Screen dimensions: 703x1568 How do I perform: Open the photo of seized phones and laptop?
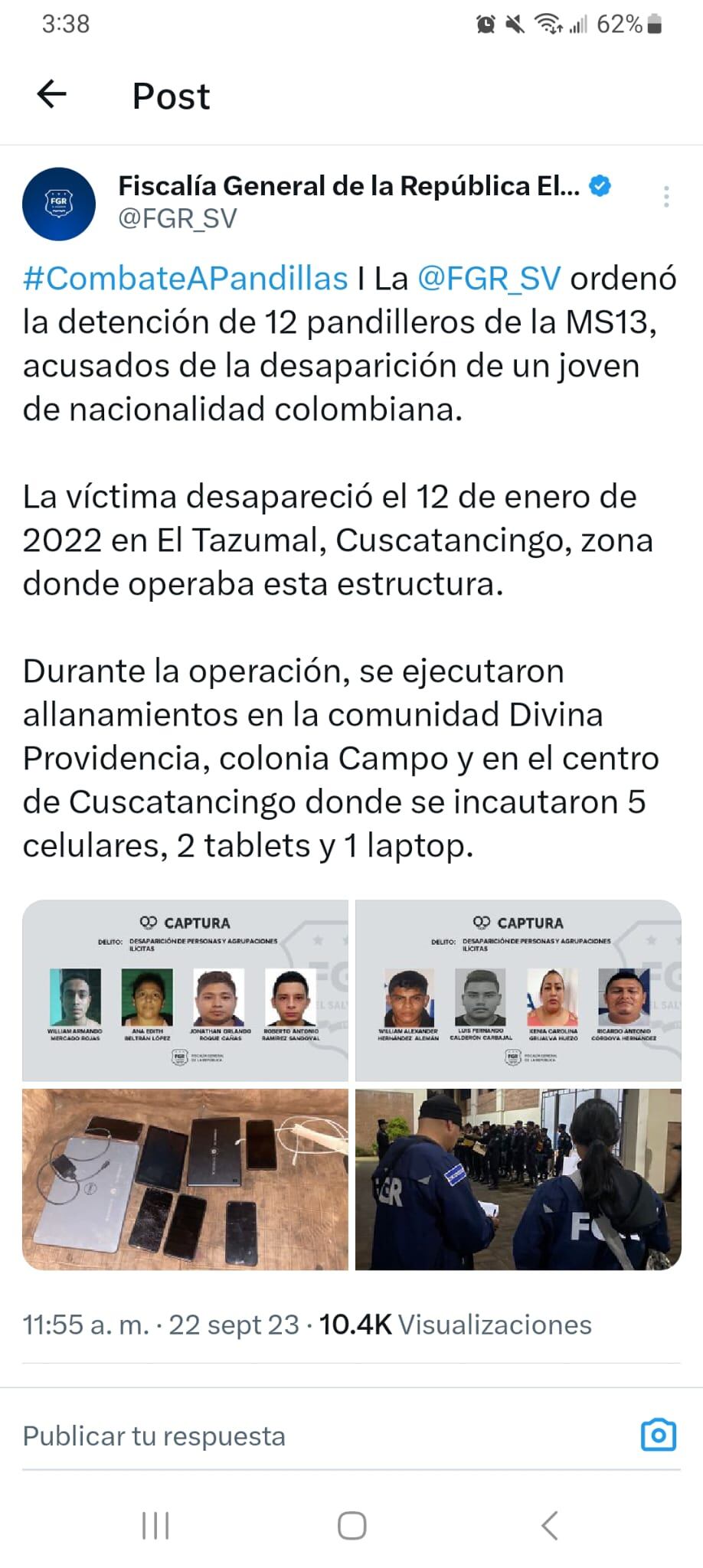tap(185, 1179)
